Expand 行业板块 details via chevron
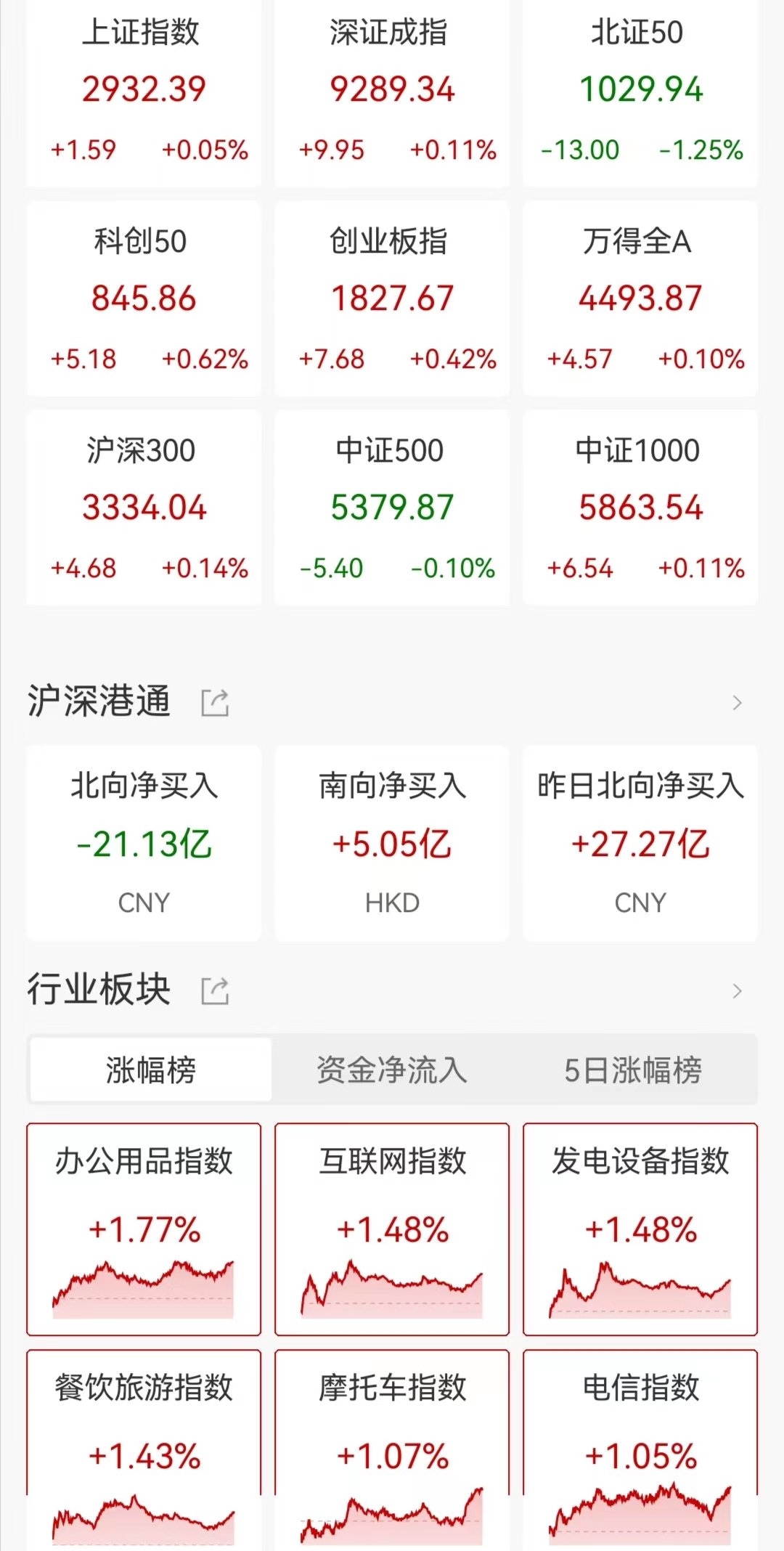 click(x=737, y=990)
